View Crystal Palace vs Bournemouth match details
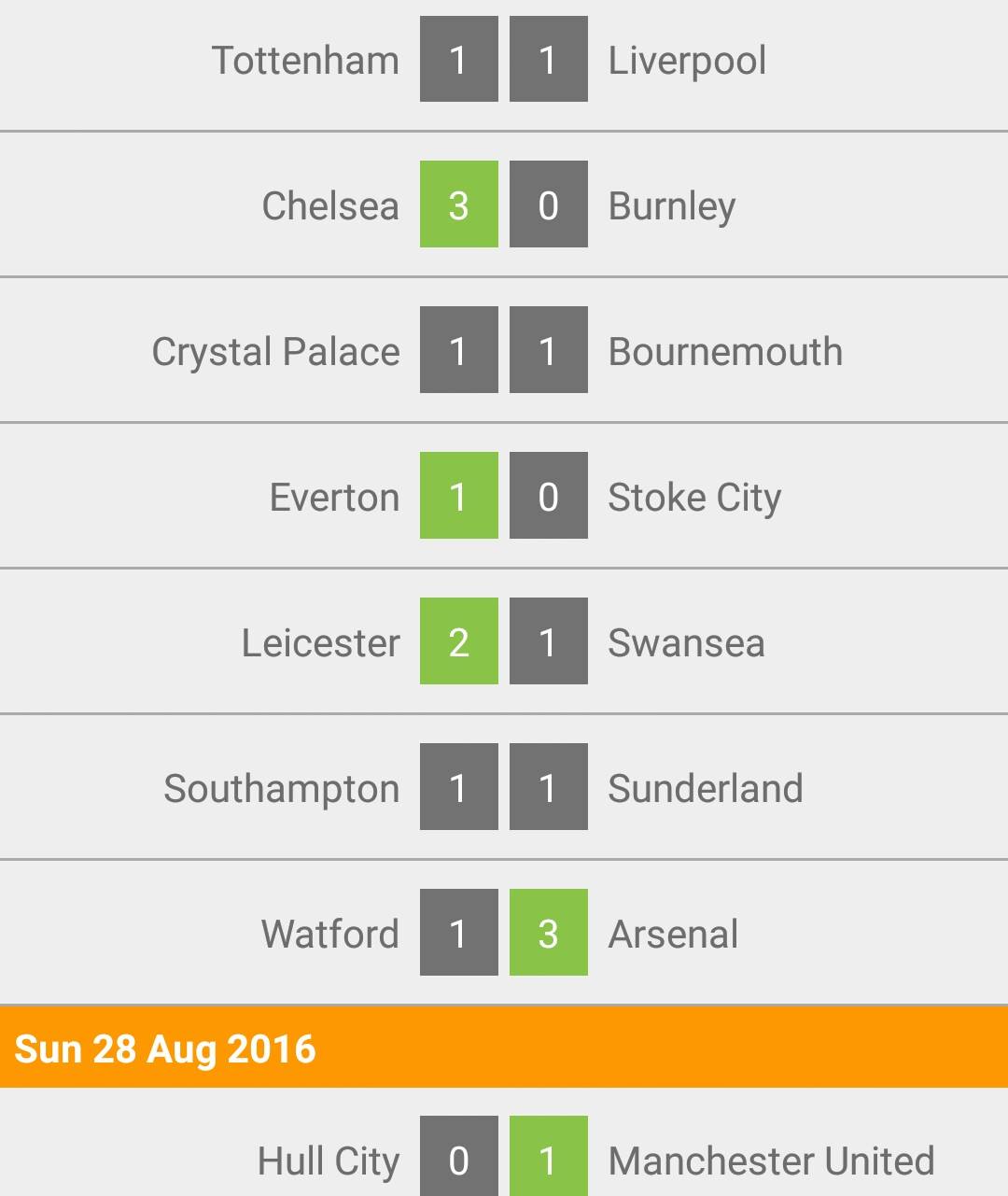This screenshot has height=1196, width=1008. (x=504, y=350)
